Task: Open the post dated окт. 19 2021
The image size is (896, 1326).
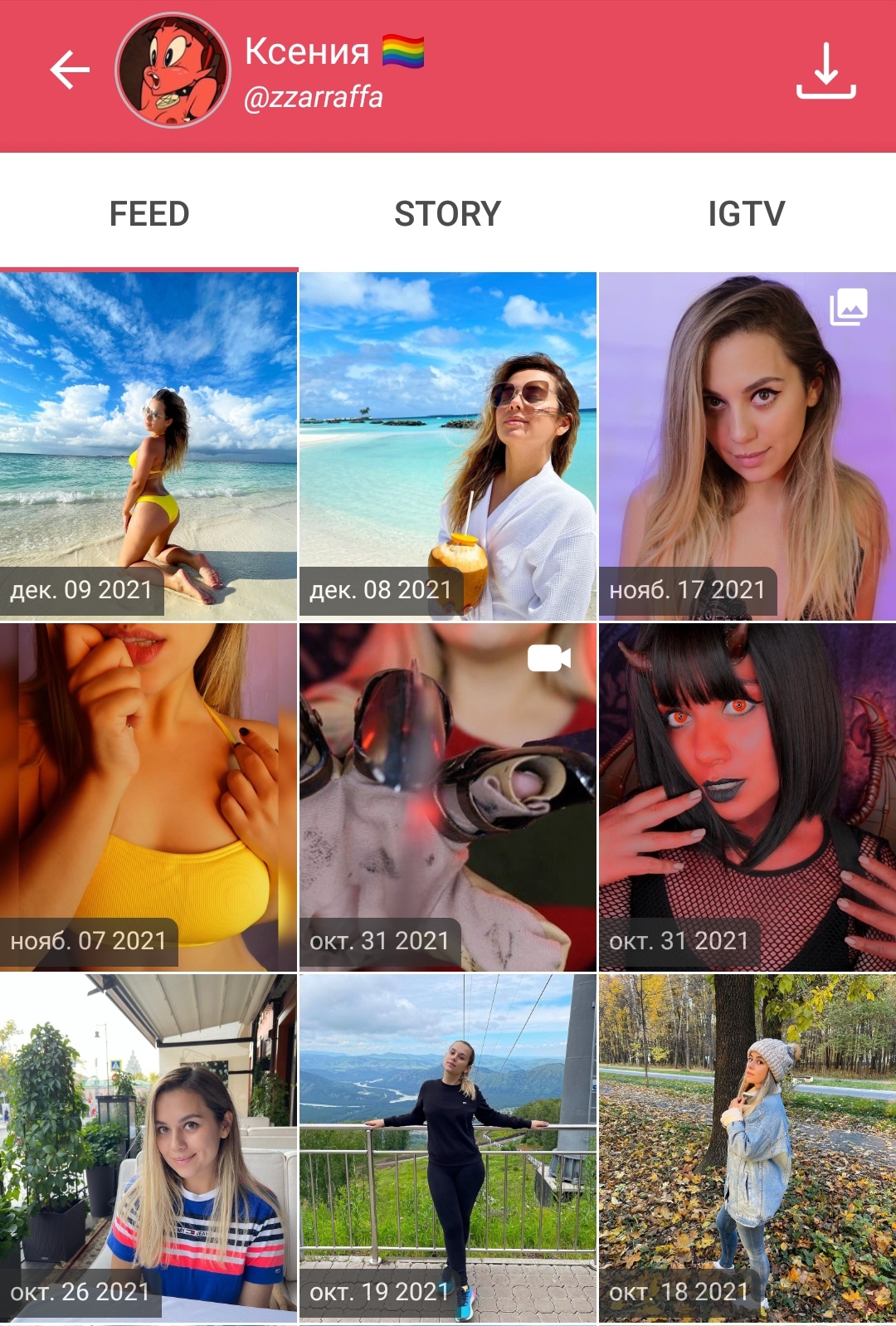Action: [x=448, y=1148]
